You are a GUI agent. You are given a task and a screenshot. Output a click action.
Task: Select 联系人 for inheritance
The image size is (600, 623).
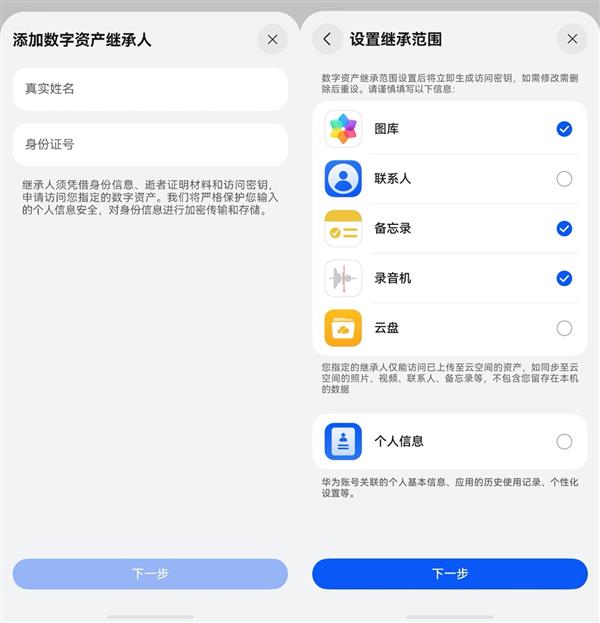coord(564,179)
